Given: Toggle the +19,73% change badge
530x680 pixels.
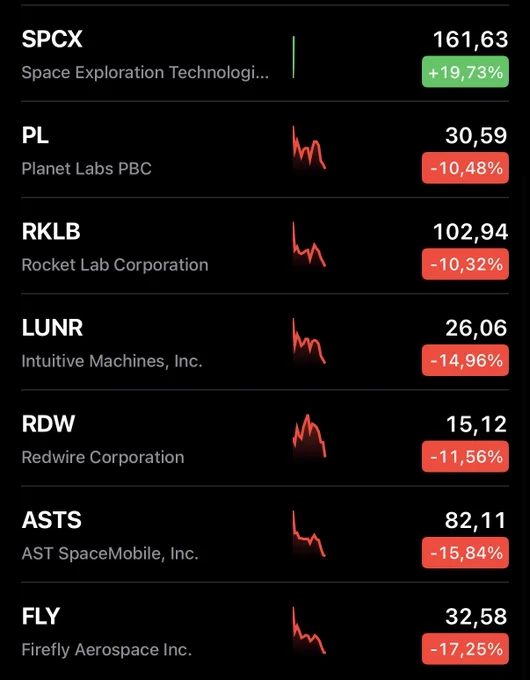Looking at the screenshot, I should (x=465, y=72).
